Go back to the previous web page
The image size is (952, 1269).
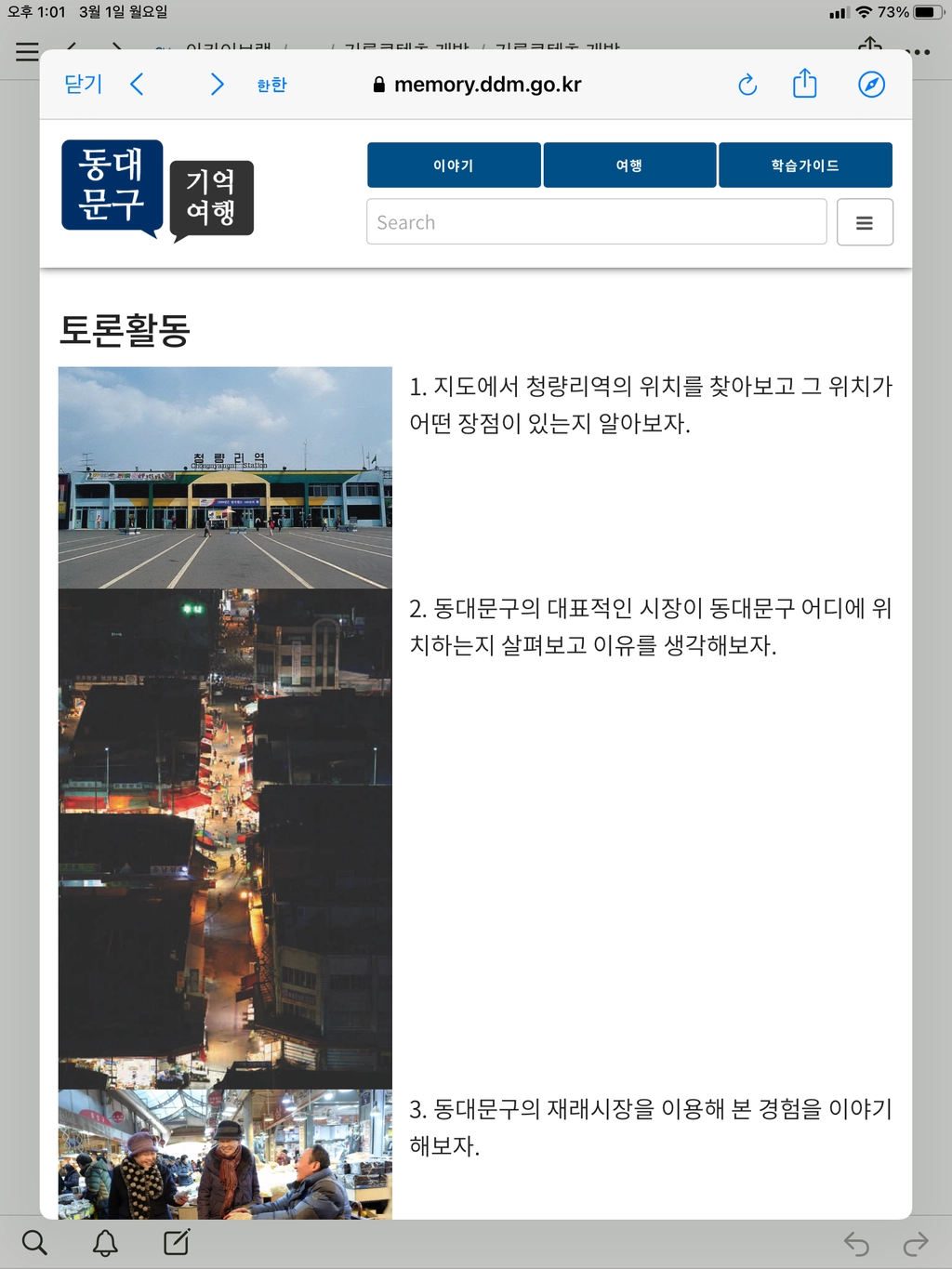(137, 85)
